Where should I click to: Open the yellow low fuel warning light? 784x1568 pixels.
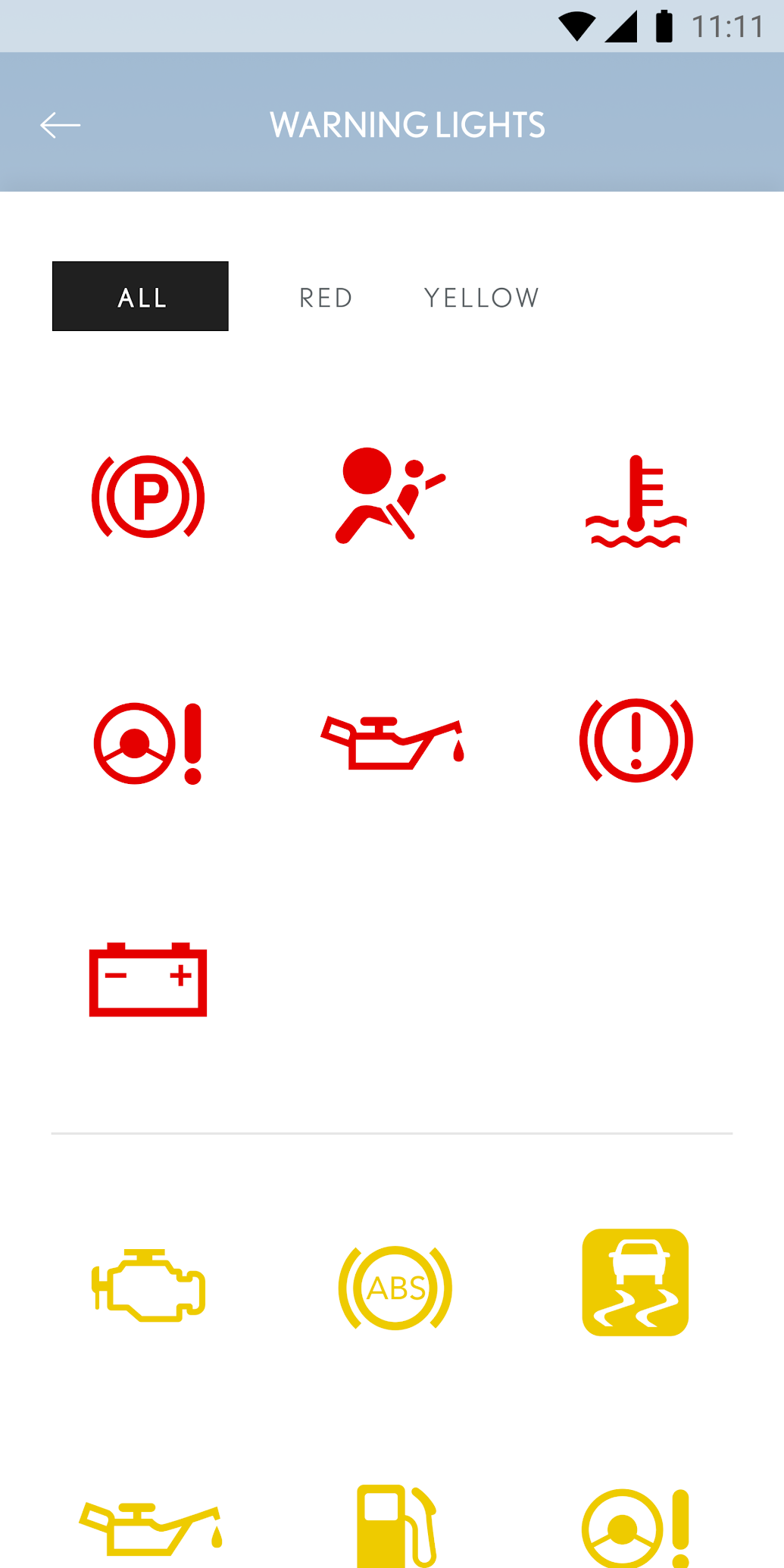(x=396, y=1526)
